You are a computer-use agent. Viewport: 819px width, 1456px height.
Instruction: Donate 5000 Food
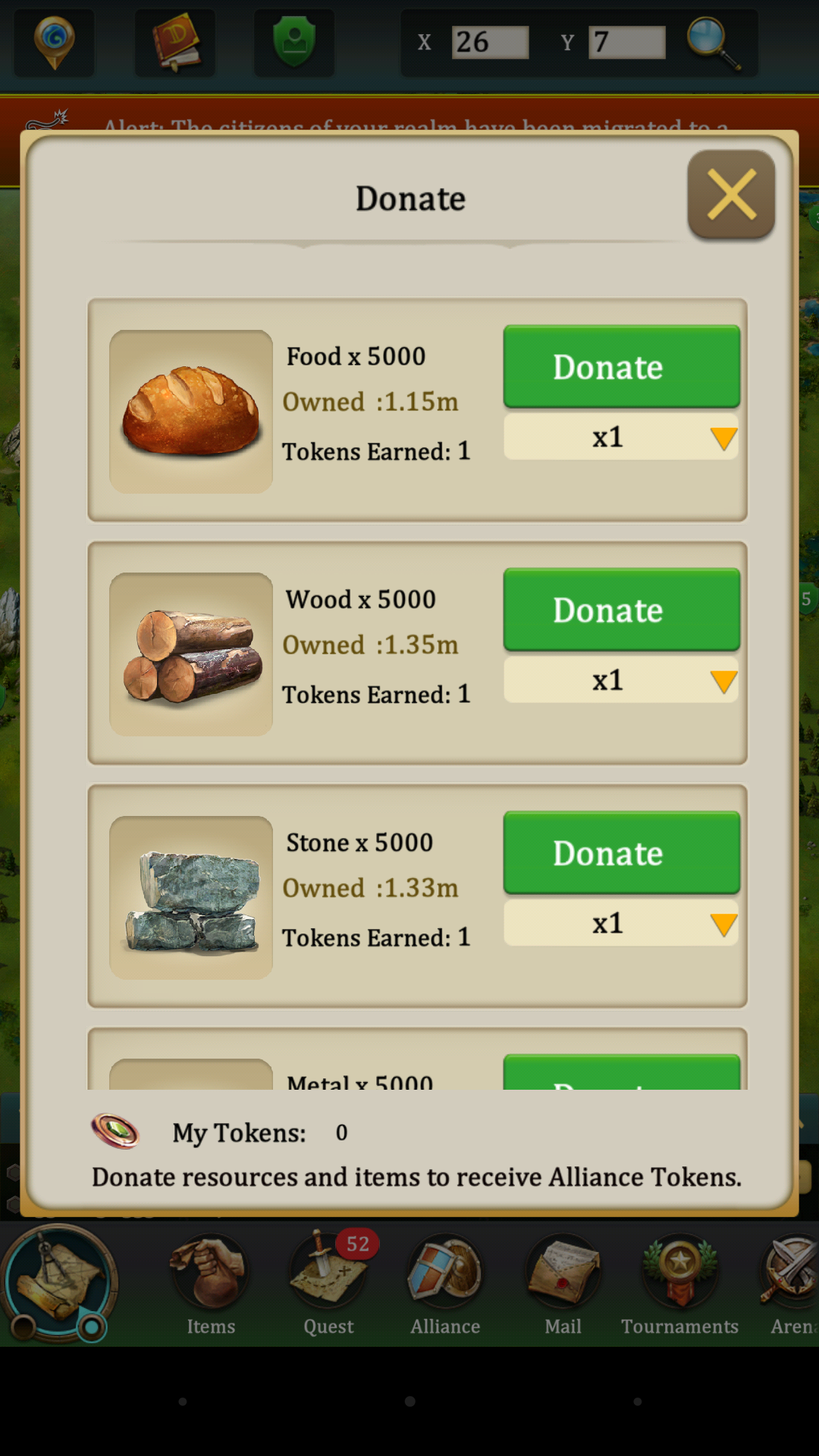tap(621, 367)
